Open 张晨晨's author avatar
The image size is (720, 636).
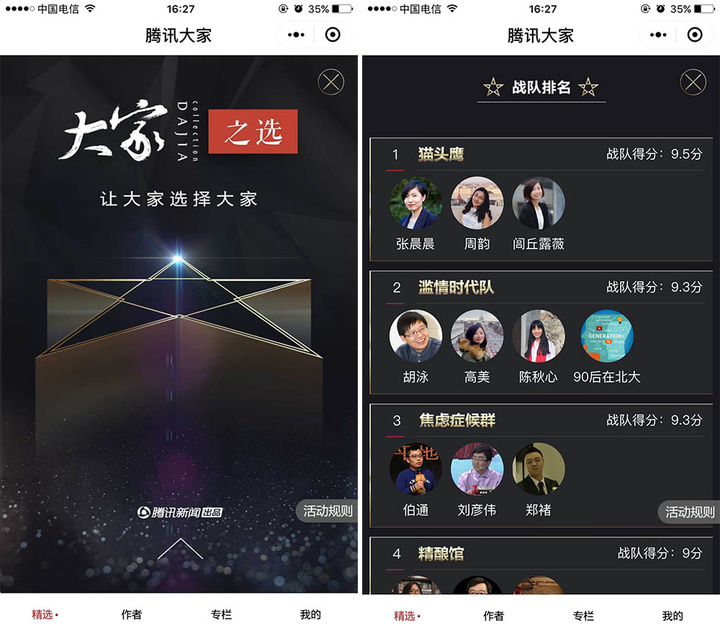coord(415,203)
